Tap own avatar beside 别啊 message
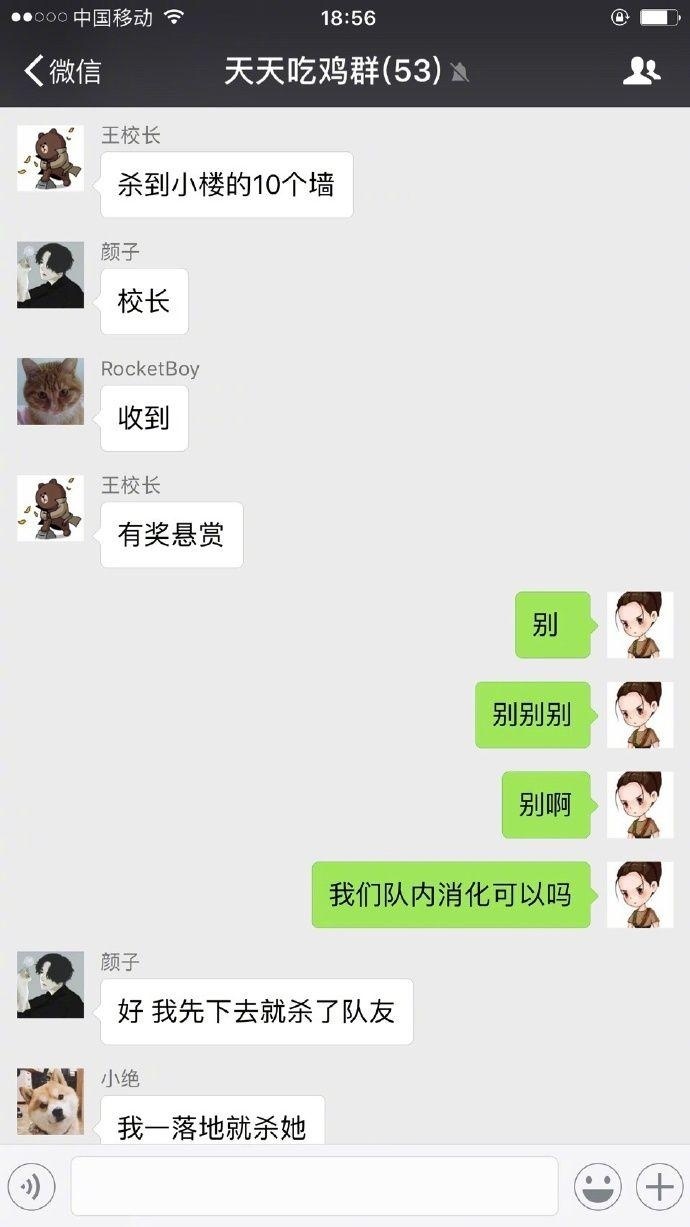 (639, 804)
